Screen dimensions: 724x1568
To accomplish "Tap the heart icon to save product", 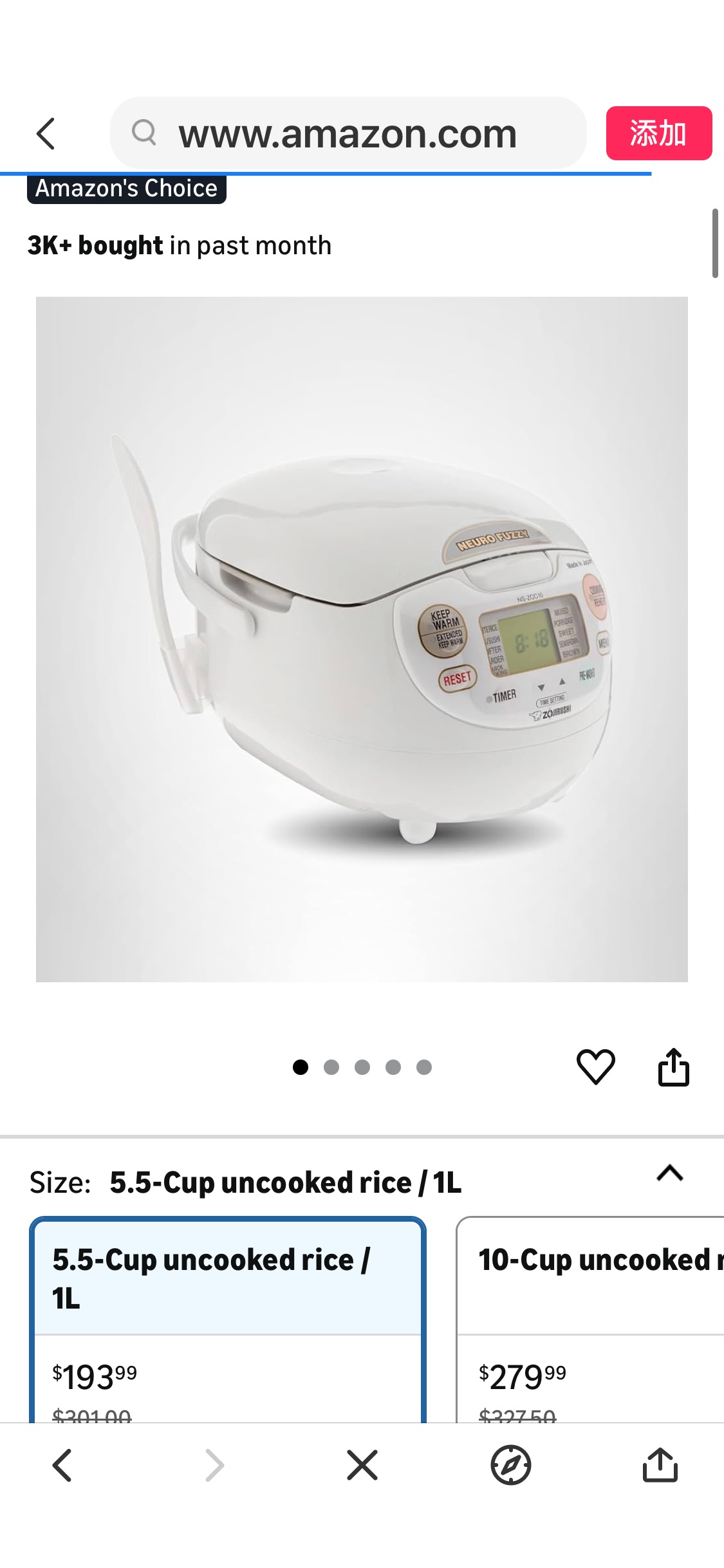I will tap(595, 1067).
